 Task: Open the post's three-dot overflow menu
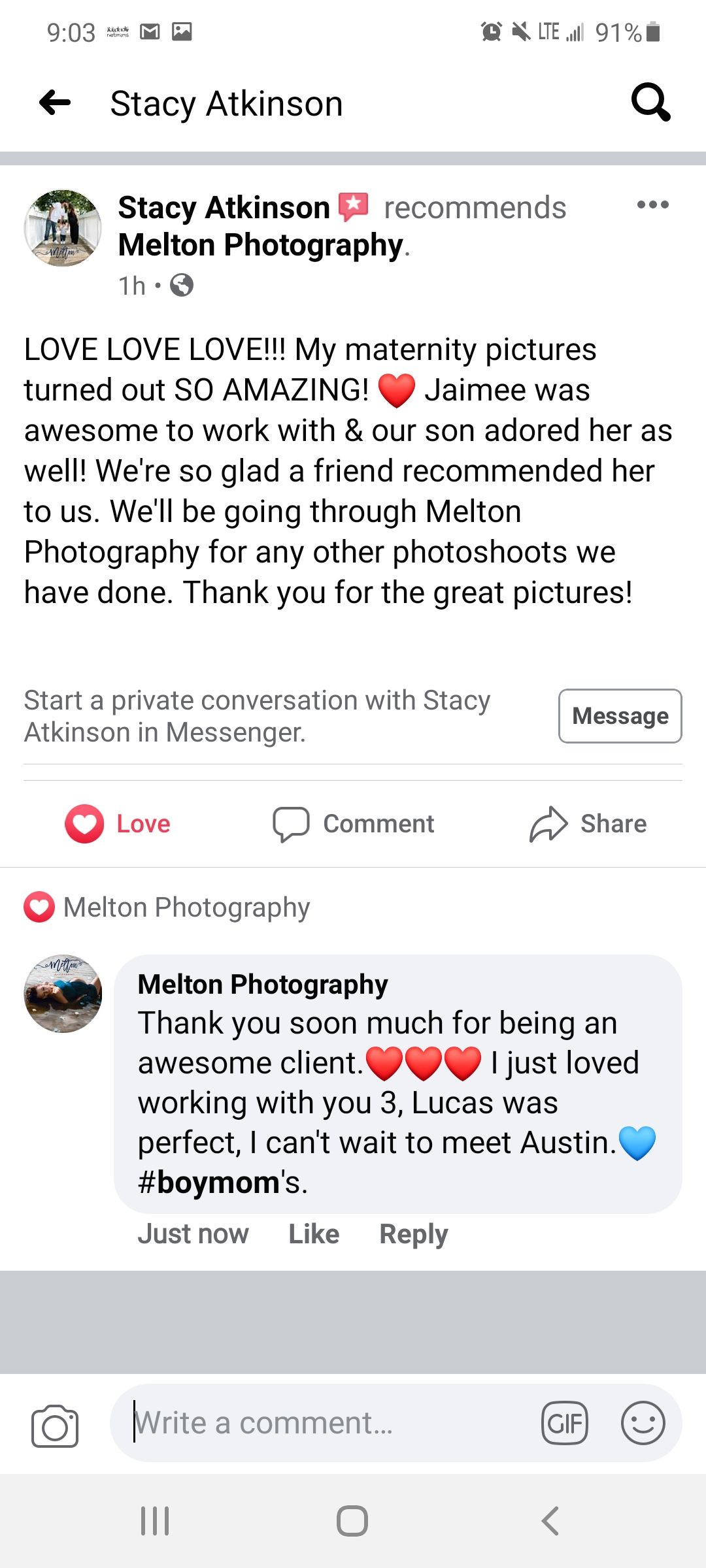[652, 205]
